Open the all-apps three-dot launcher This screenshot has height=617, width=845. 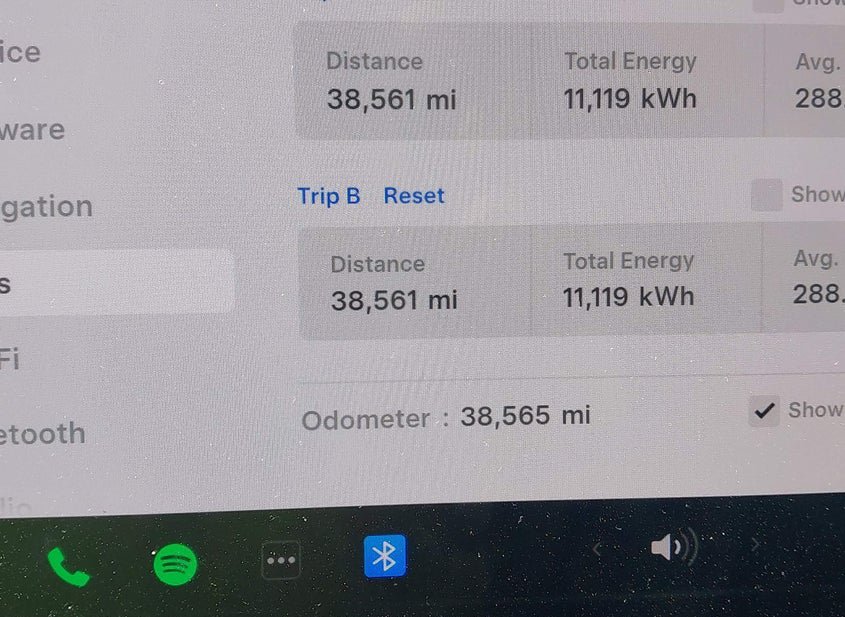pyautogui.click(x=281, y=561)
